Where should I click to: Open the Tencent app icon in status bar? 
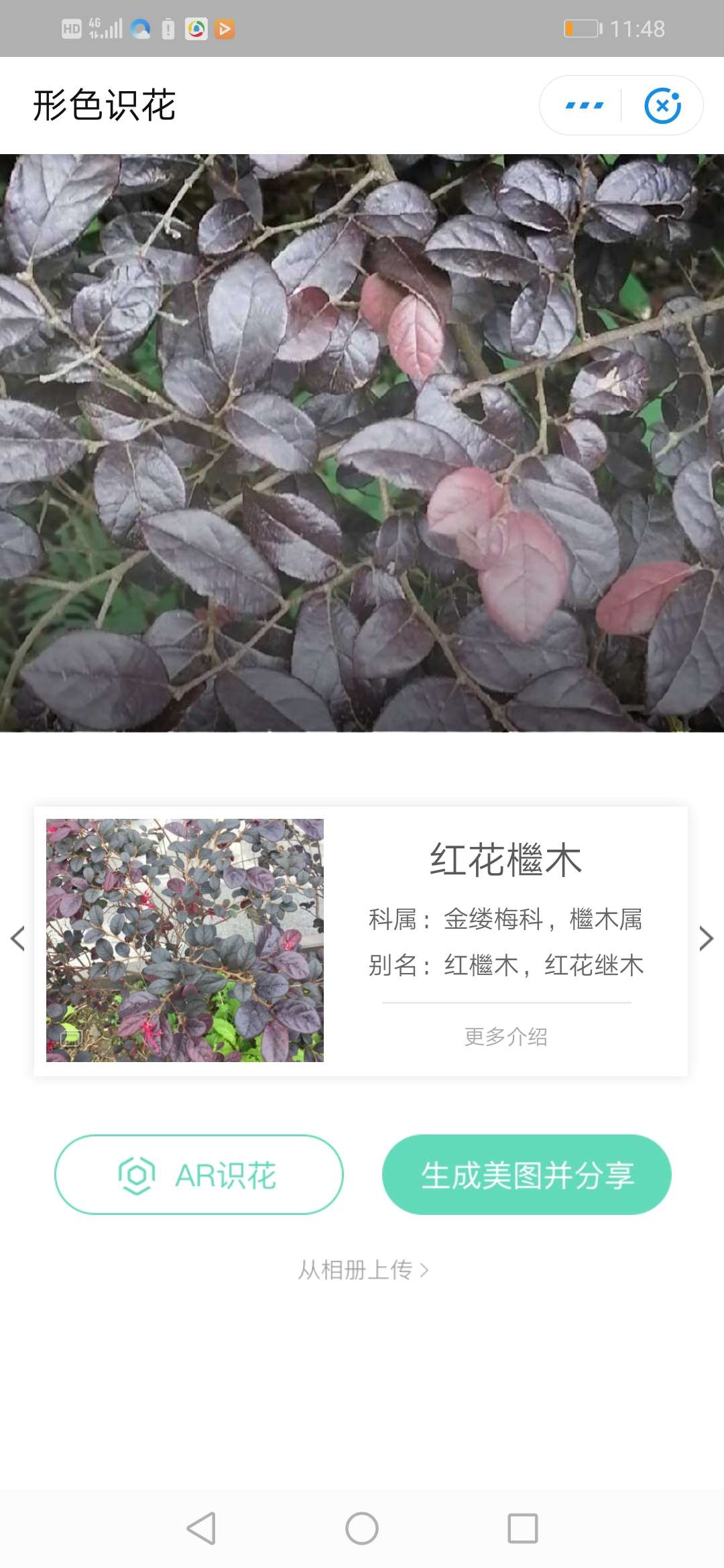pyautogui.click(x=196, y=28)
